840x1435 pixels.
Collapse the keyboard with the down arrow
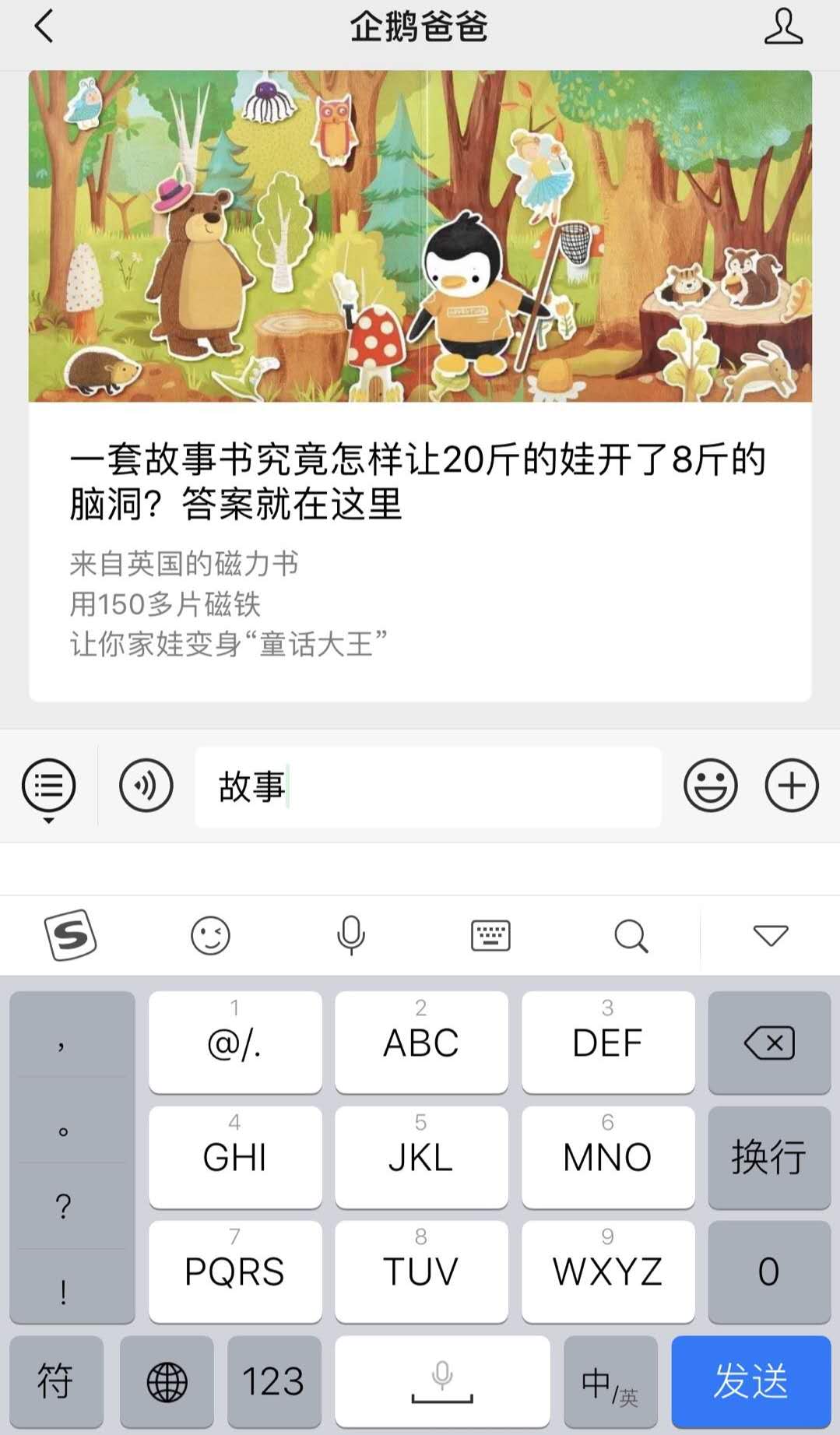click(x=769, y=935)
